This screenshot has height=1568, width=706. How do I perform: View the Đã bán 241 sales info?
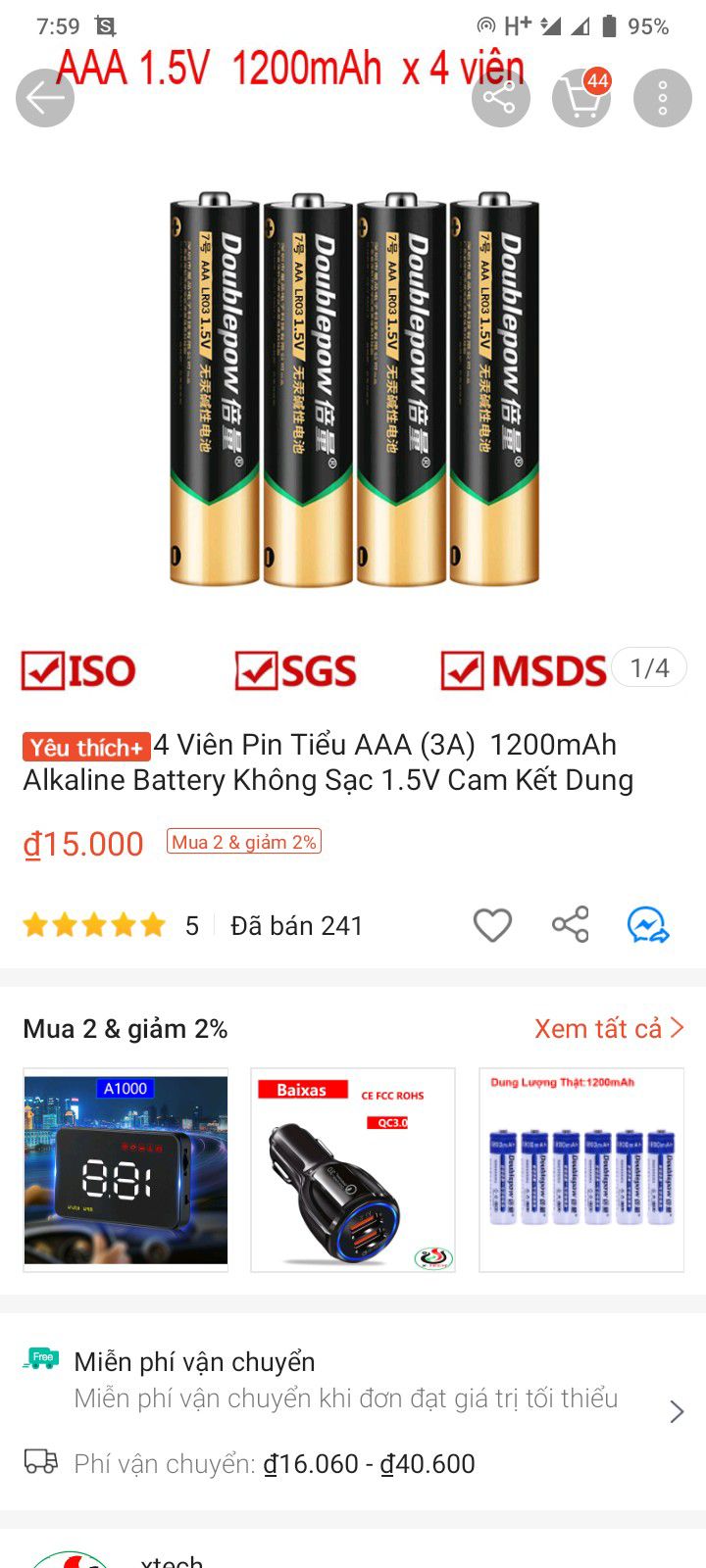pyautogui.click(x=295, y=925)
